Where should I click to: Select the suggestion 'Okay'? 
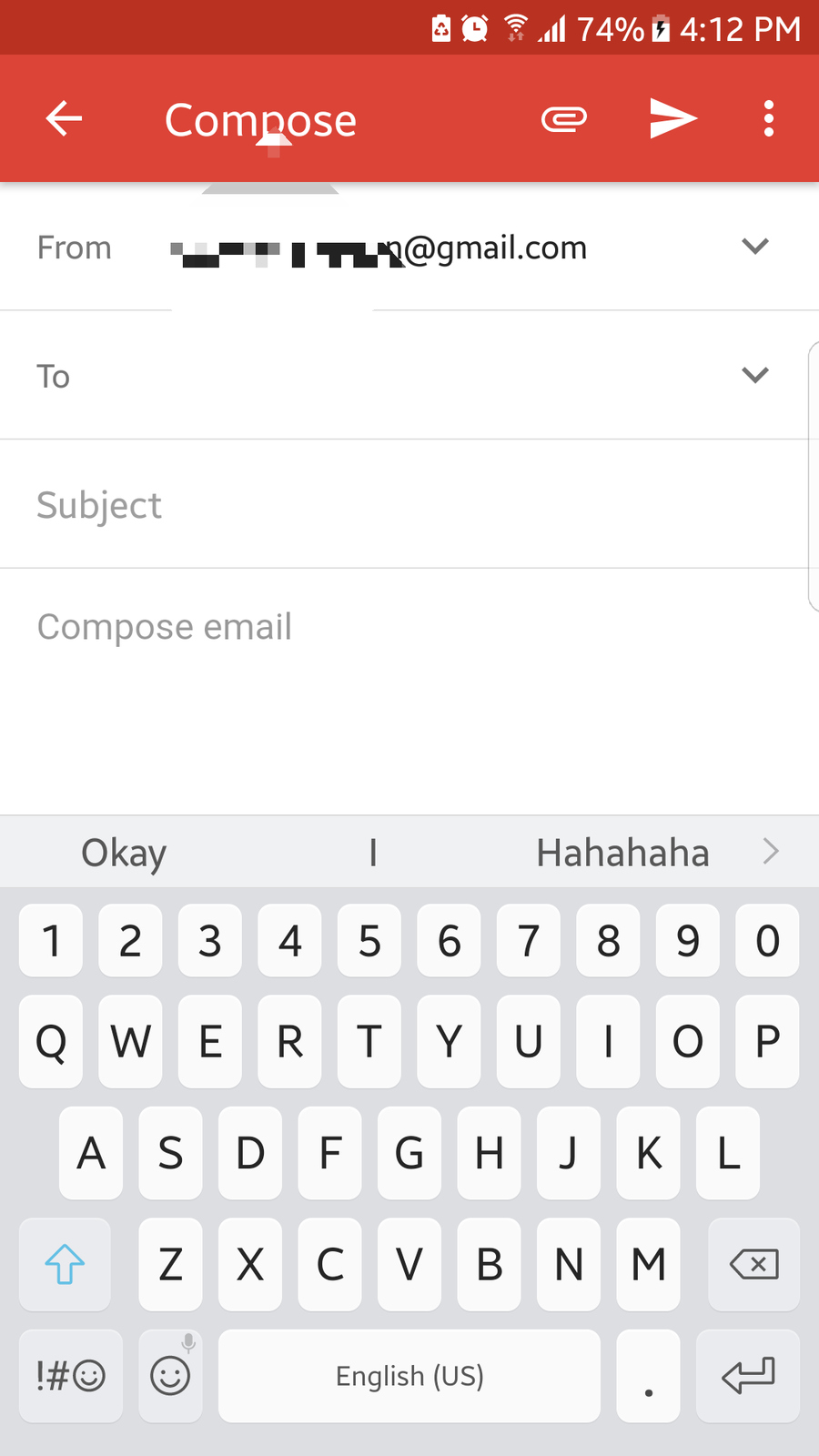(123, 852)
